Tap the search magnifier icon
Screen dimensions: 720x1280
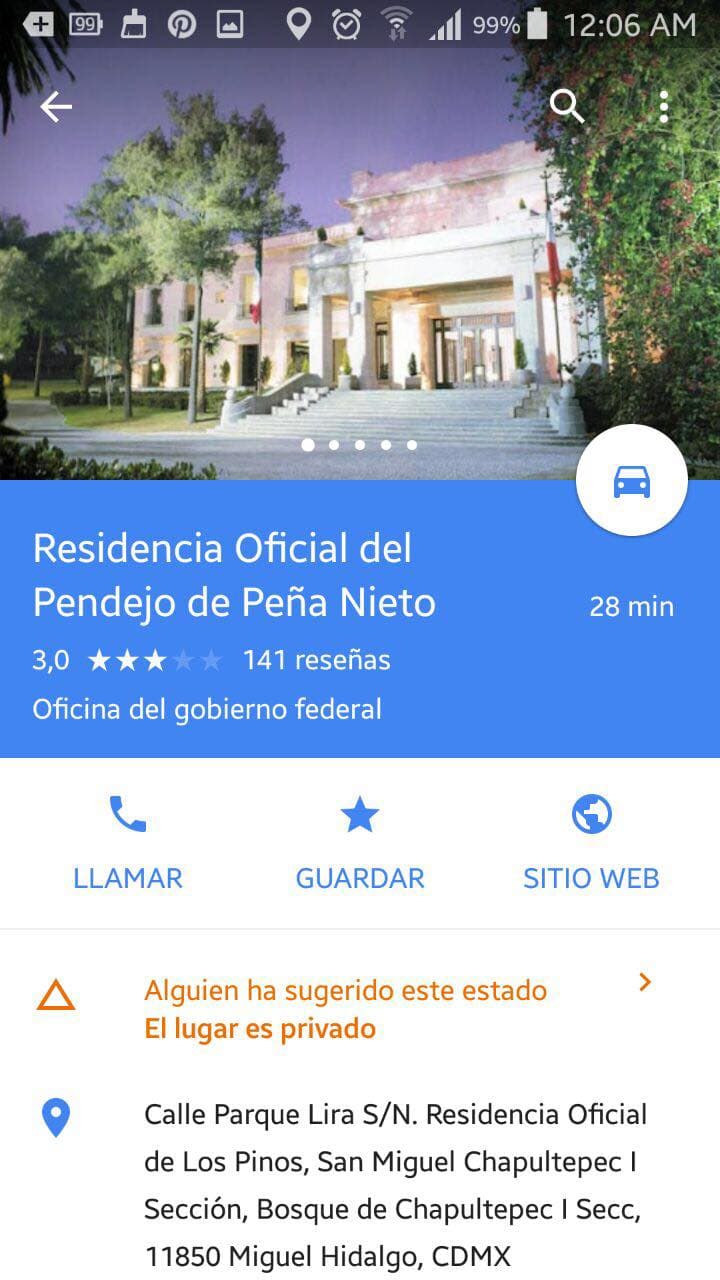point(567,106)
